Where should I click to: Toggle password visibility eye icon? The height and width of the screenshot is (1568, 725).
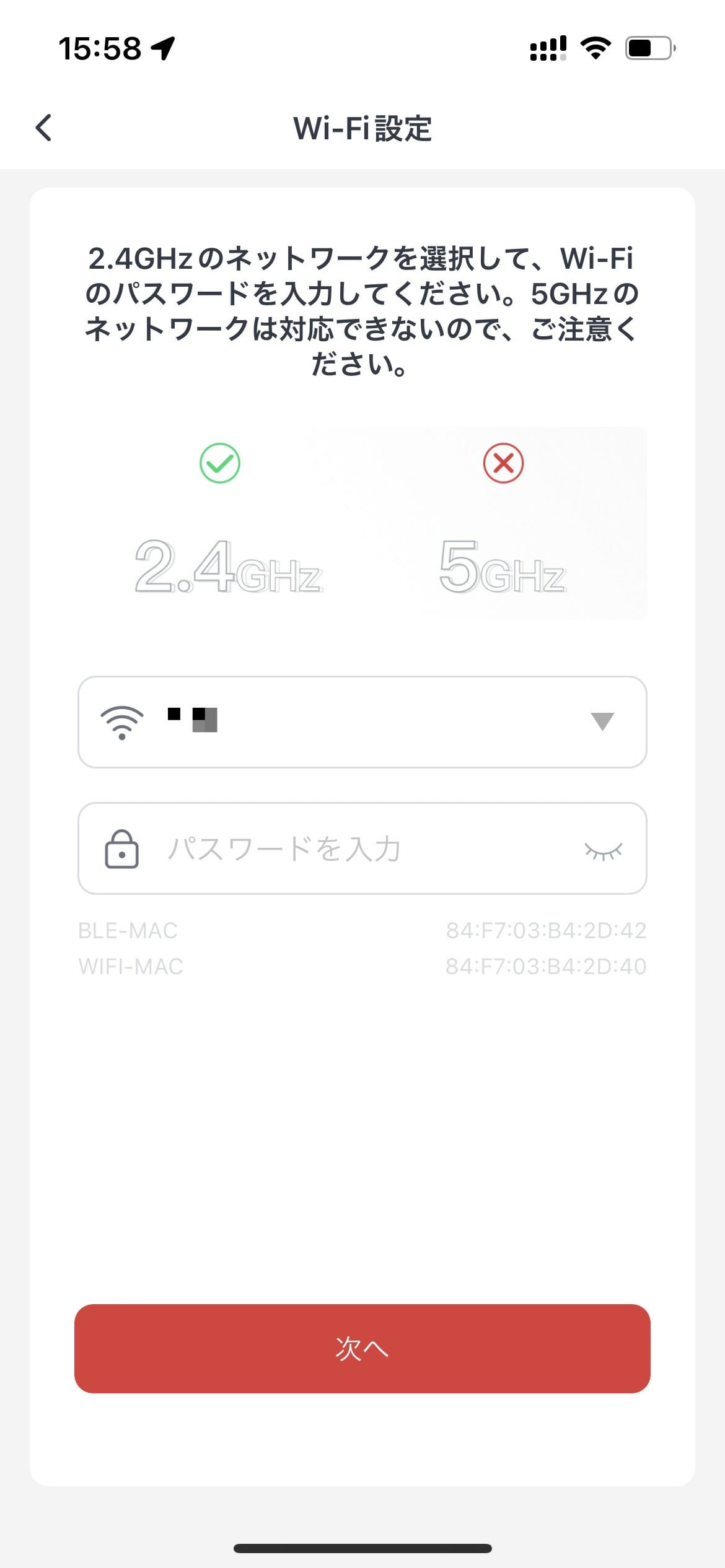[603, 851]
